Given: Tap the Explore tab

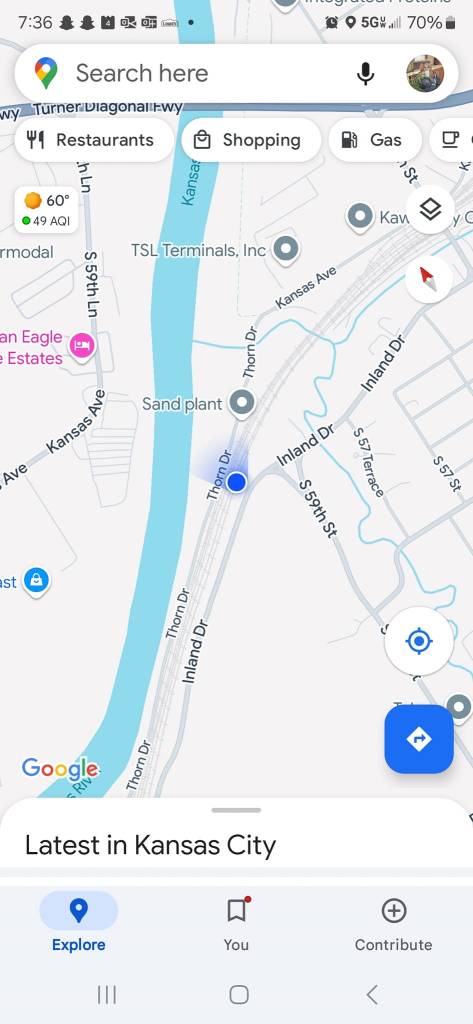Looking at the screenshot, I should 78,924.
